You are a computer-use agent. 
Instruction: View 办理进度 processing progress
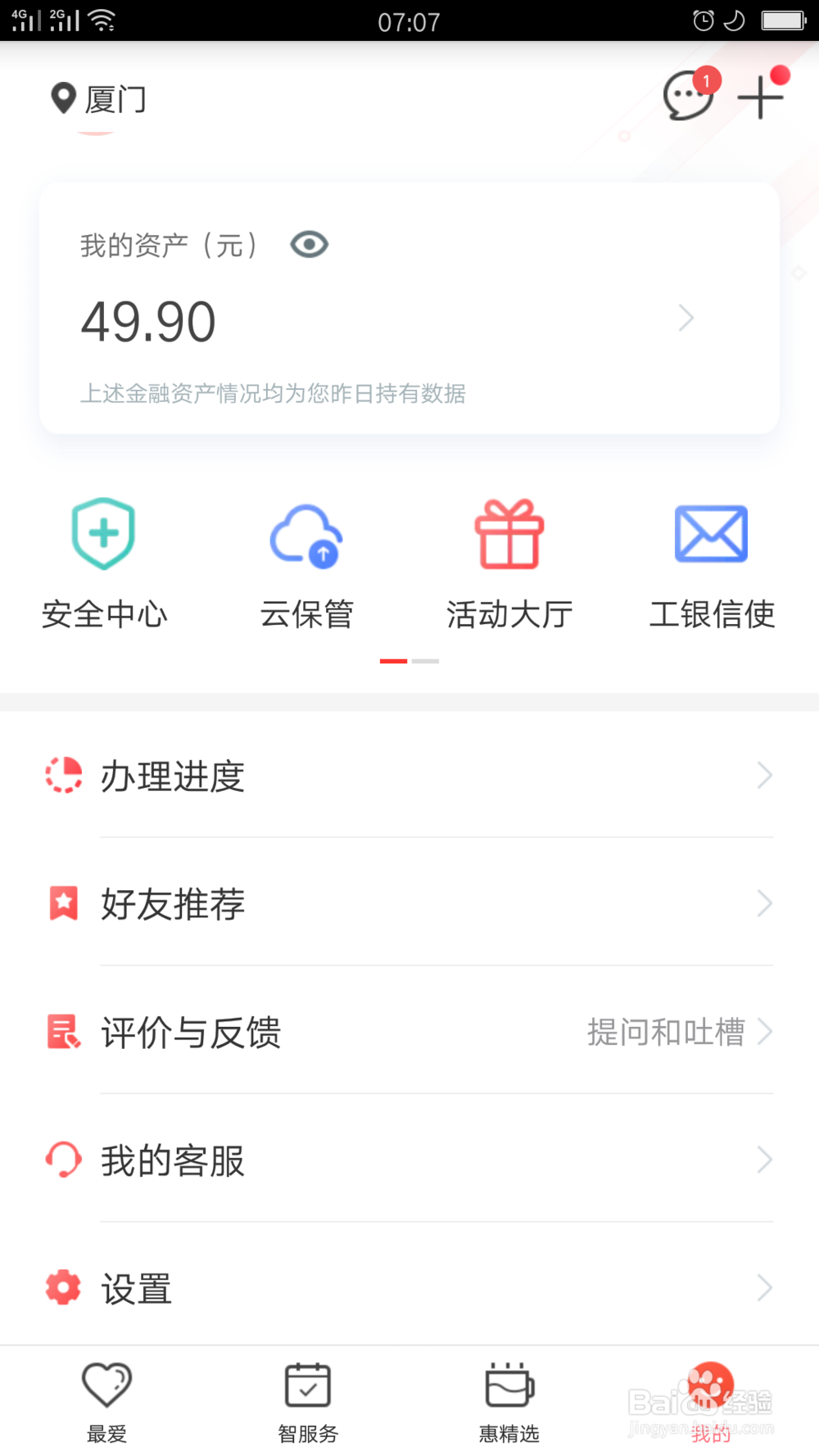(x=409, y=775)
